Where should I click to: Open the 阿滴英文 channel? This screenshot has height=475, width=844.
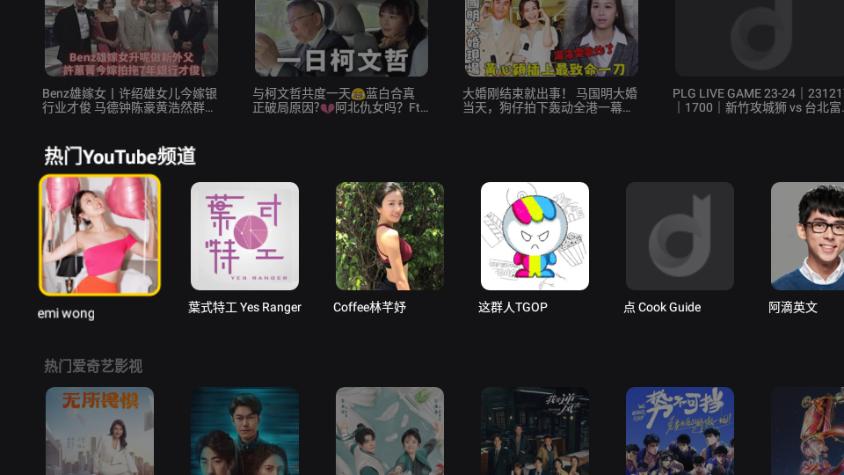pyautogui.click(x=808, y=236)
